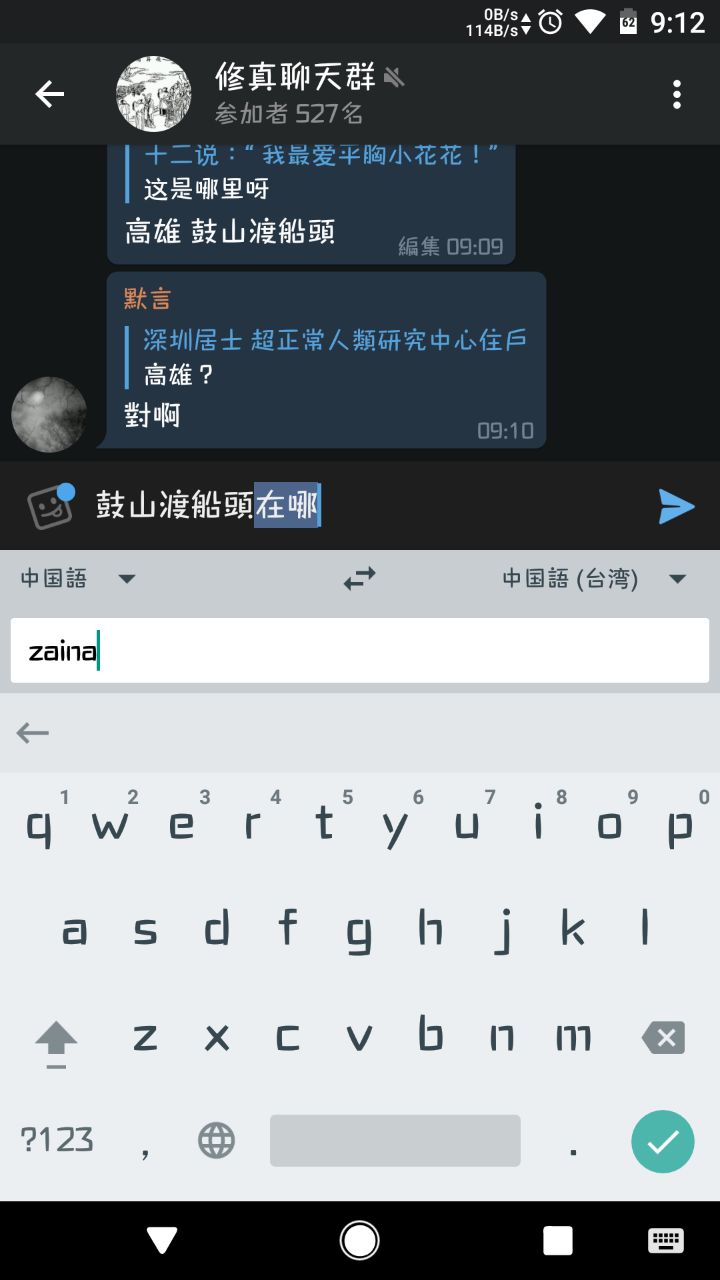Open 默言's profile avatar
This screenshot has width=720, height=1280.
[49, 414]
